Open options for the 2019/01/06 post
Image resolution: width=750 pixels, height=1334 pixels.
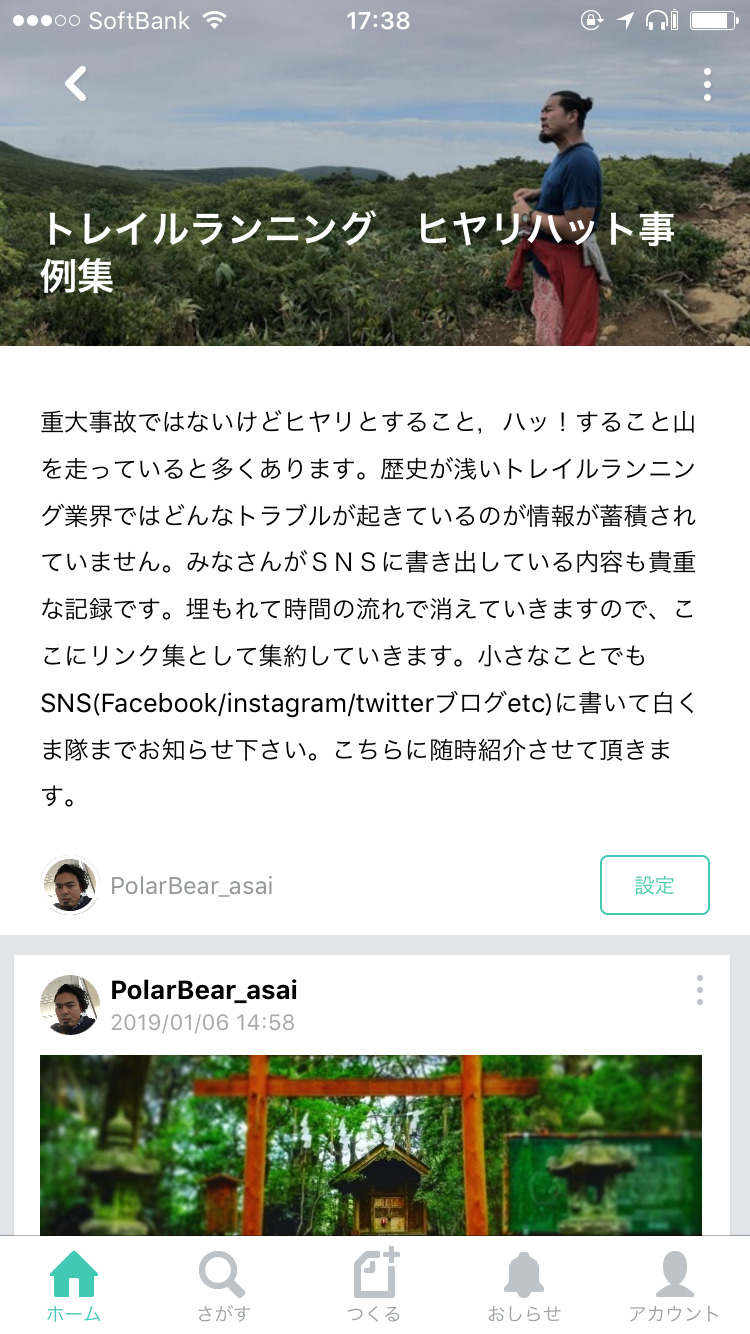[x=699, y=990]
